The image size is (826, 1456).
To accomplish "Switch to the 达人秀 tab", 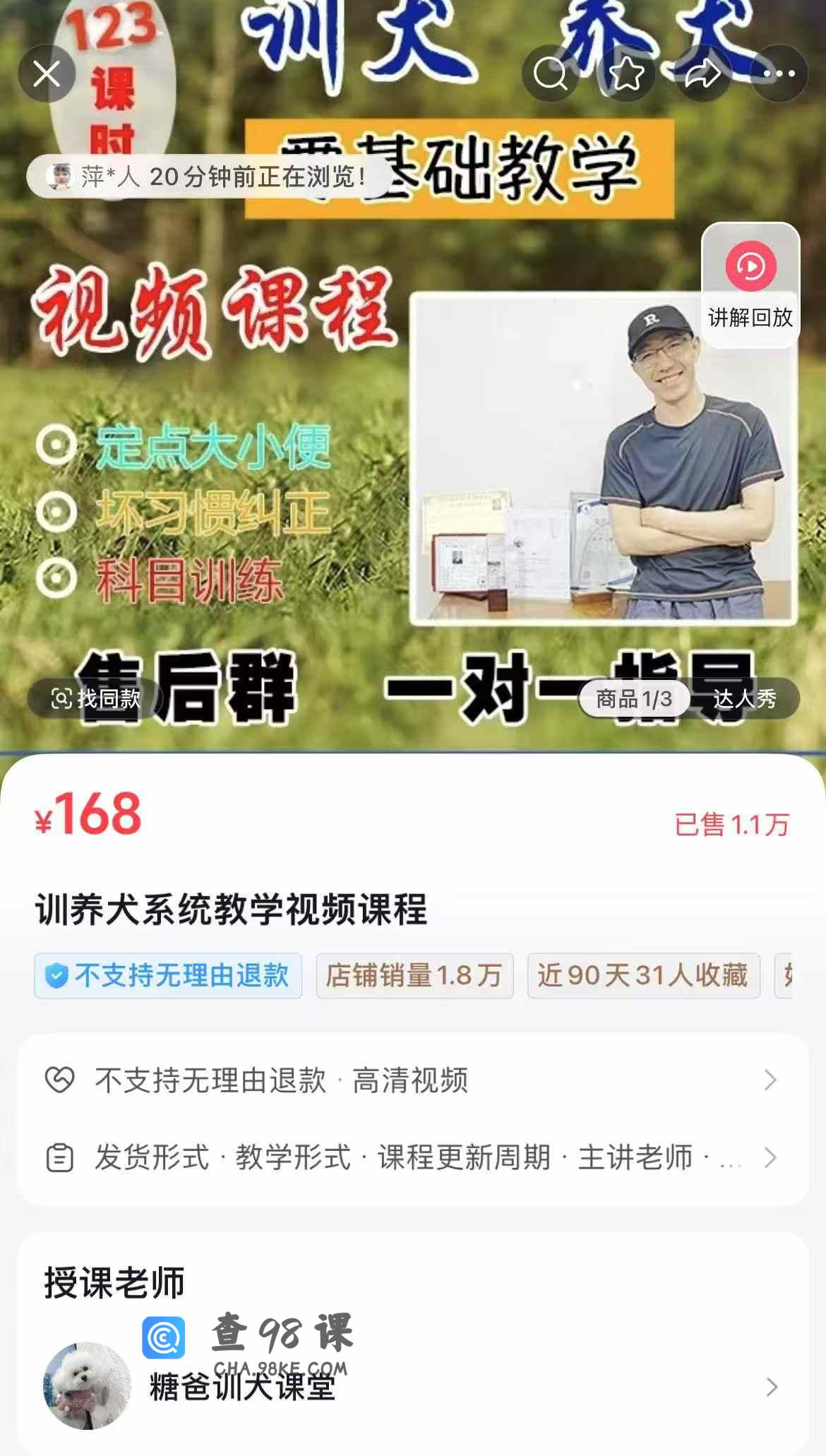I will click(745, 698).
